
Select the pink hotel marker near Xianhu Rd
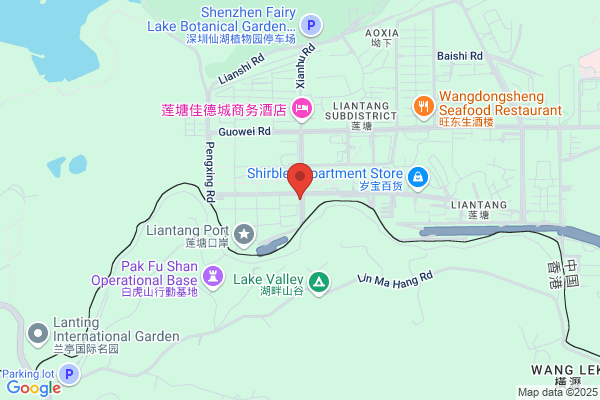[302, 109]
